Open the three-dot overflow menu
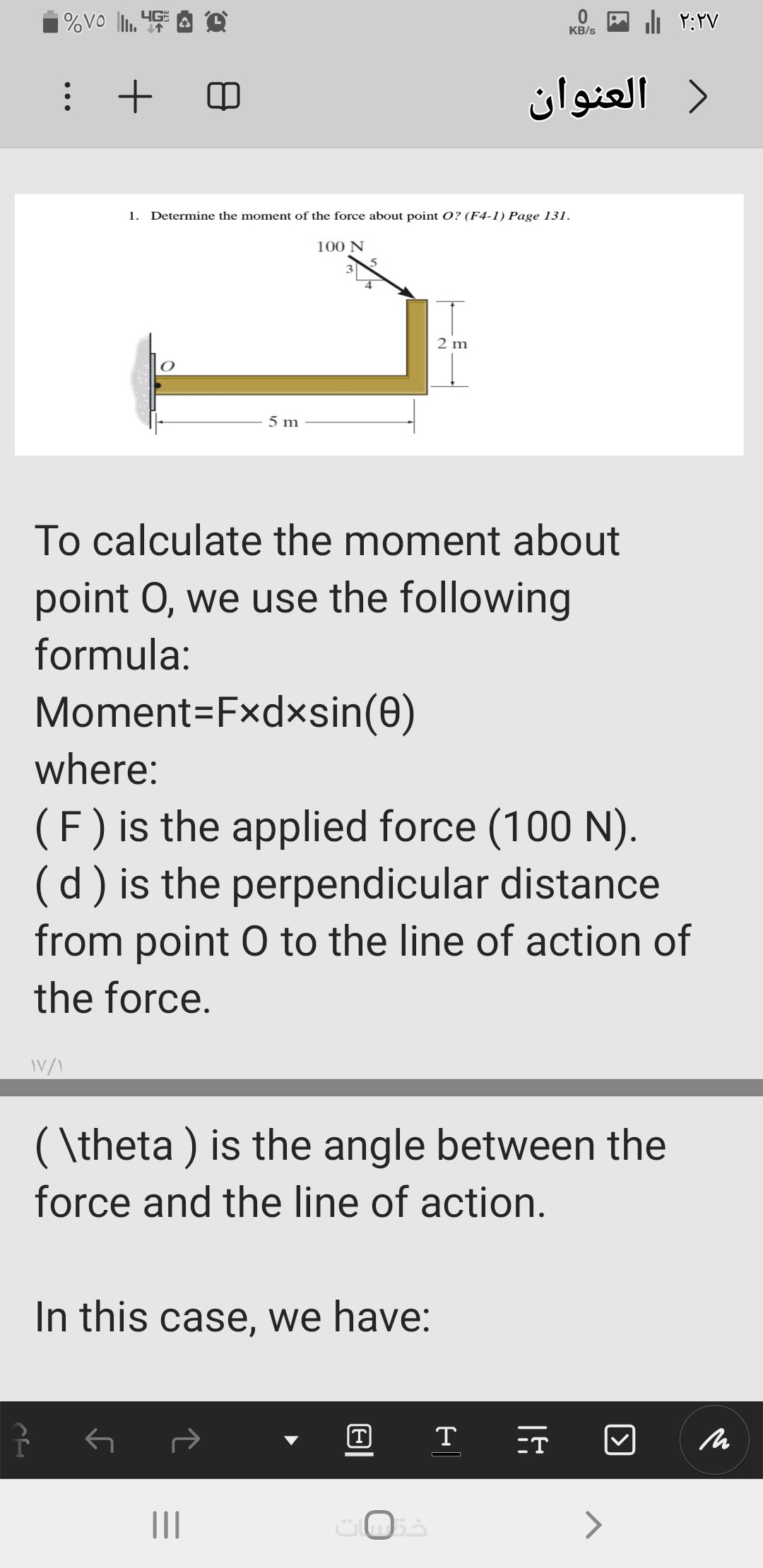This screenshot has width=763, height=1568. tap(66, 97)
